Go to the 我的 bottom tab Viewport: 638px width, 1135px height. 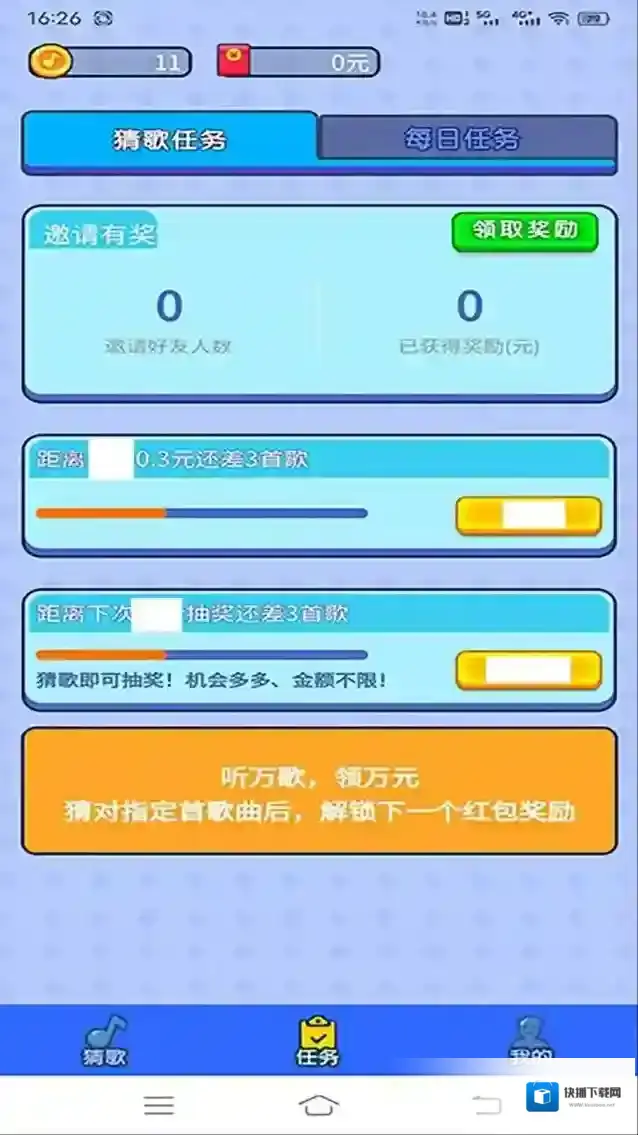coord(531,1040)
